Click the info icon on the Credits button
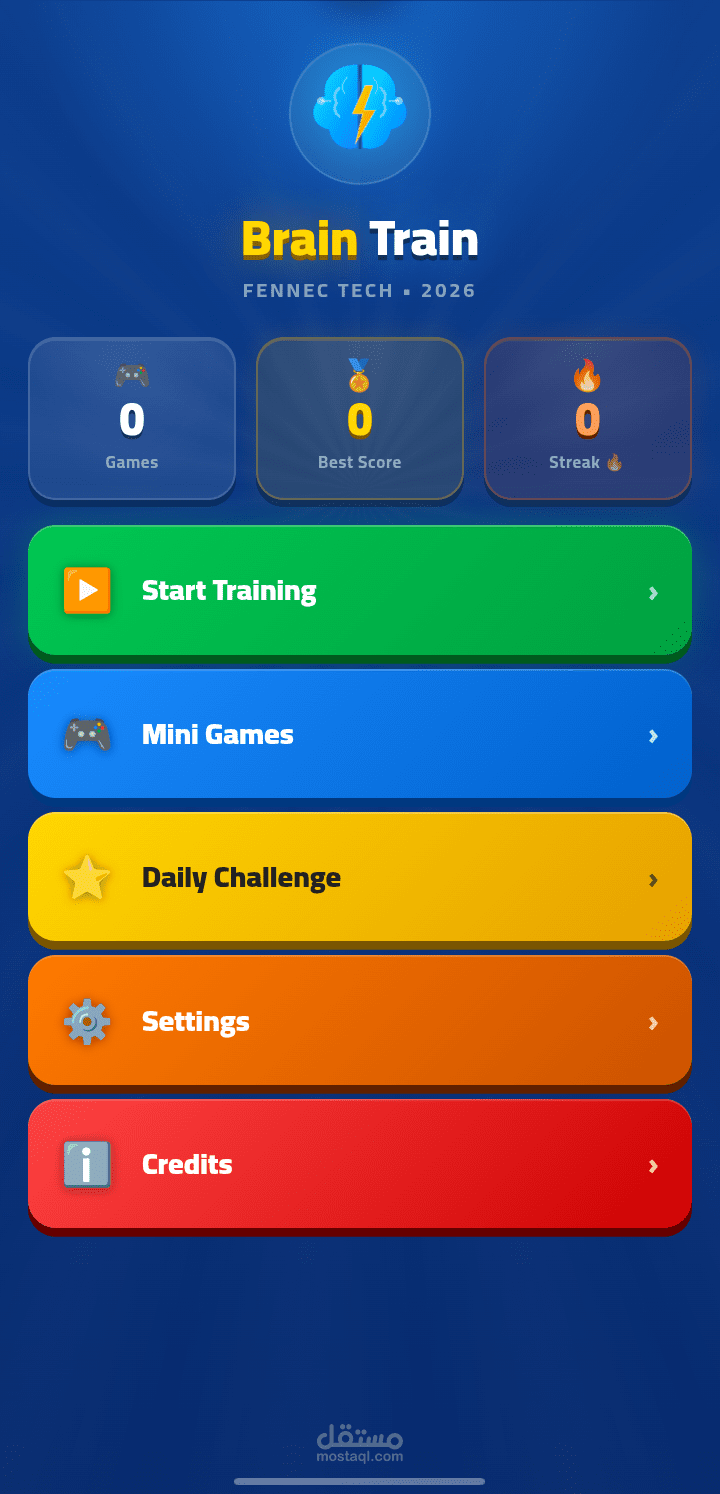This screenshot has height=1494, width=720. [85, 1164]
